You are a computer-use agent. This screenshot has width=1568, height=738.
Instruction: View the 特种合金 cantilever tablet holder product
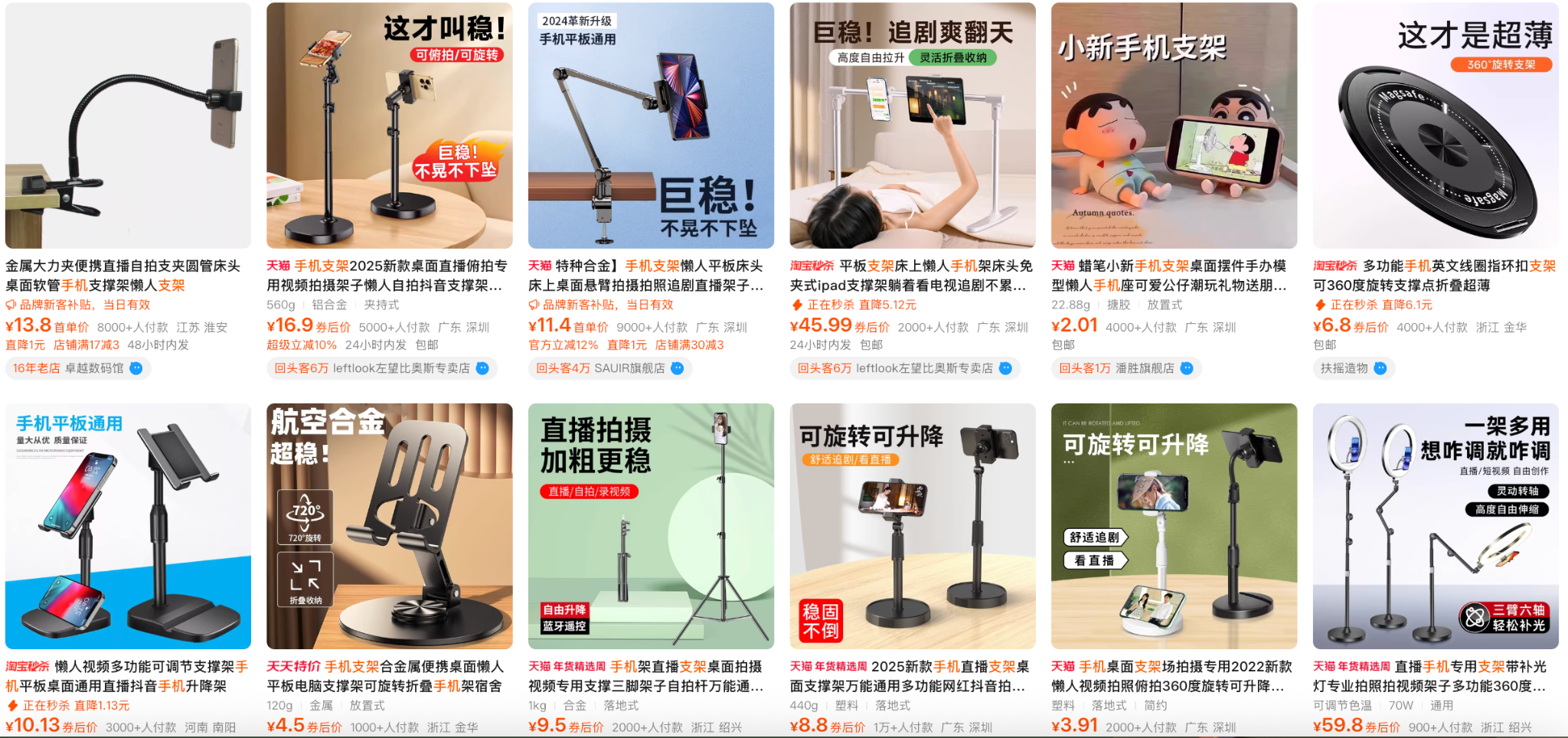point(651,126)
